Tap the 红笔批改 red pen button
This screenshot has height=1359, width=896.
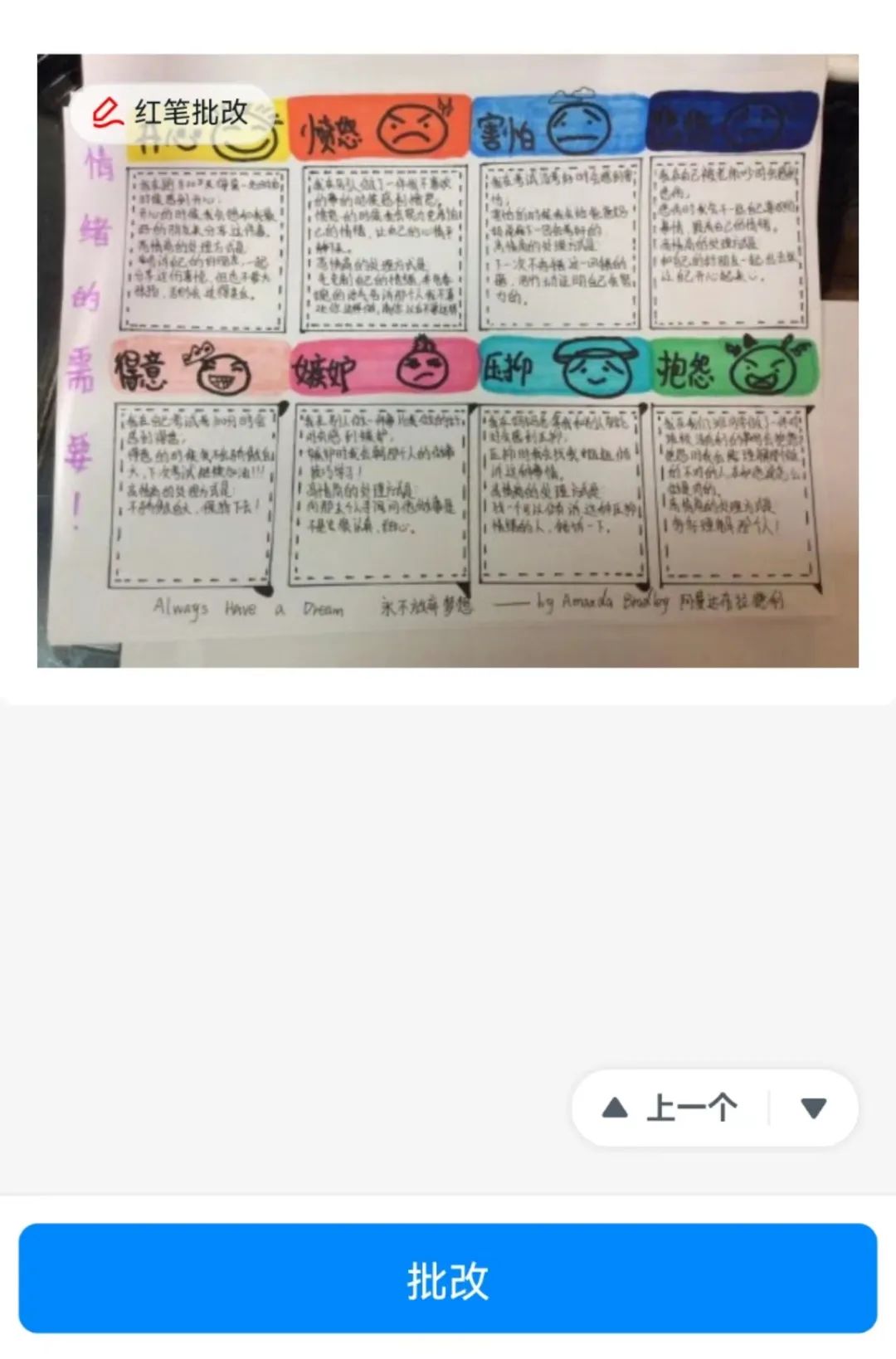tap(172, 113)
